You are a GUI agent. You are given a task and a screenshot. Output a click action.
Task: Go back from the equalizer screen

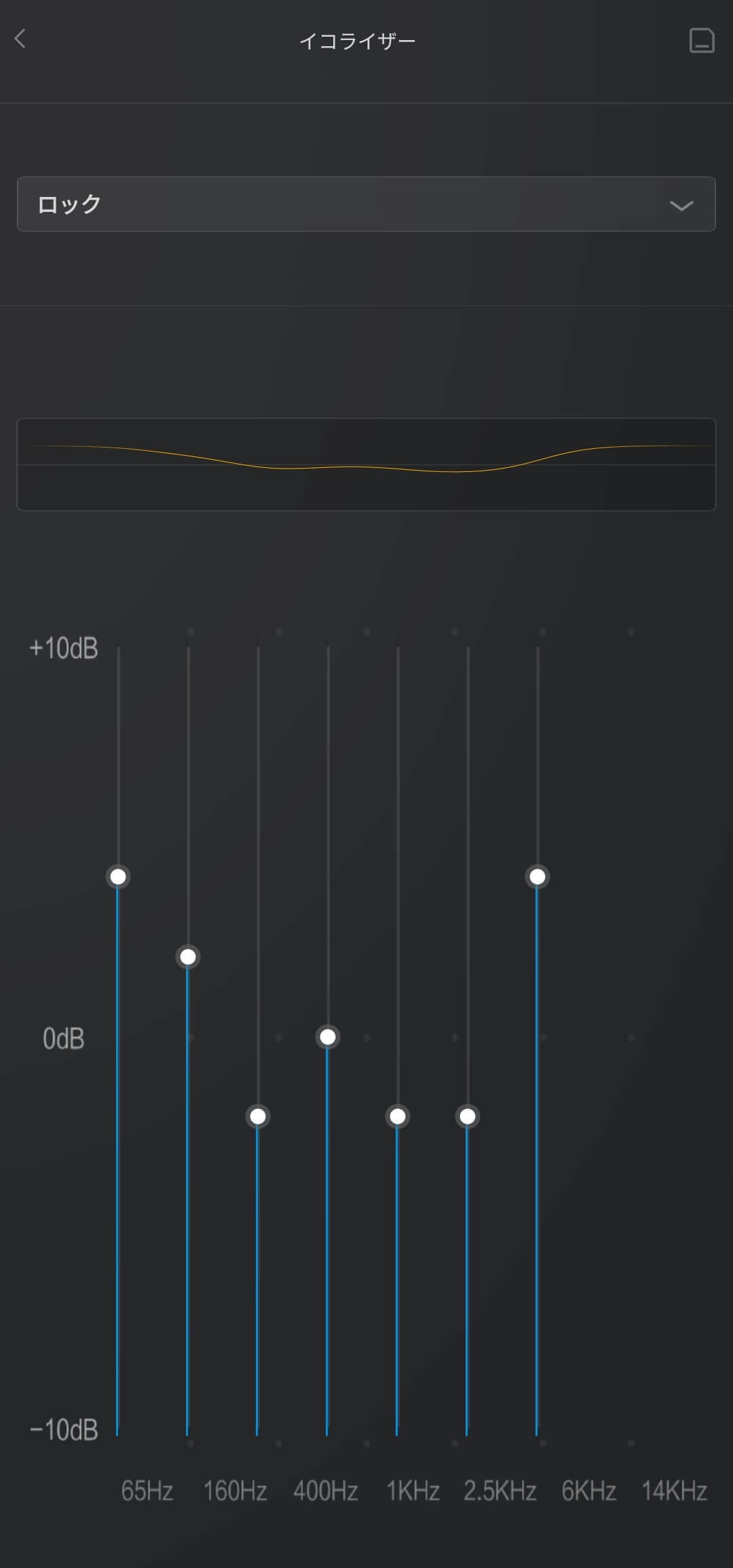(x=20, y=39)
